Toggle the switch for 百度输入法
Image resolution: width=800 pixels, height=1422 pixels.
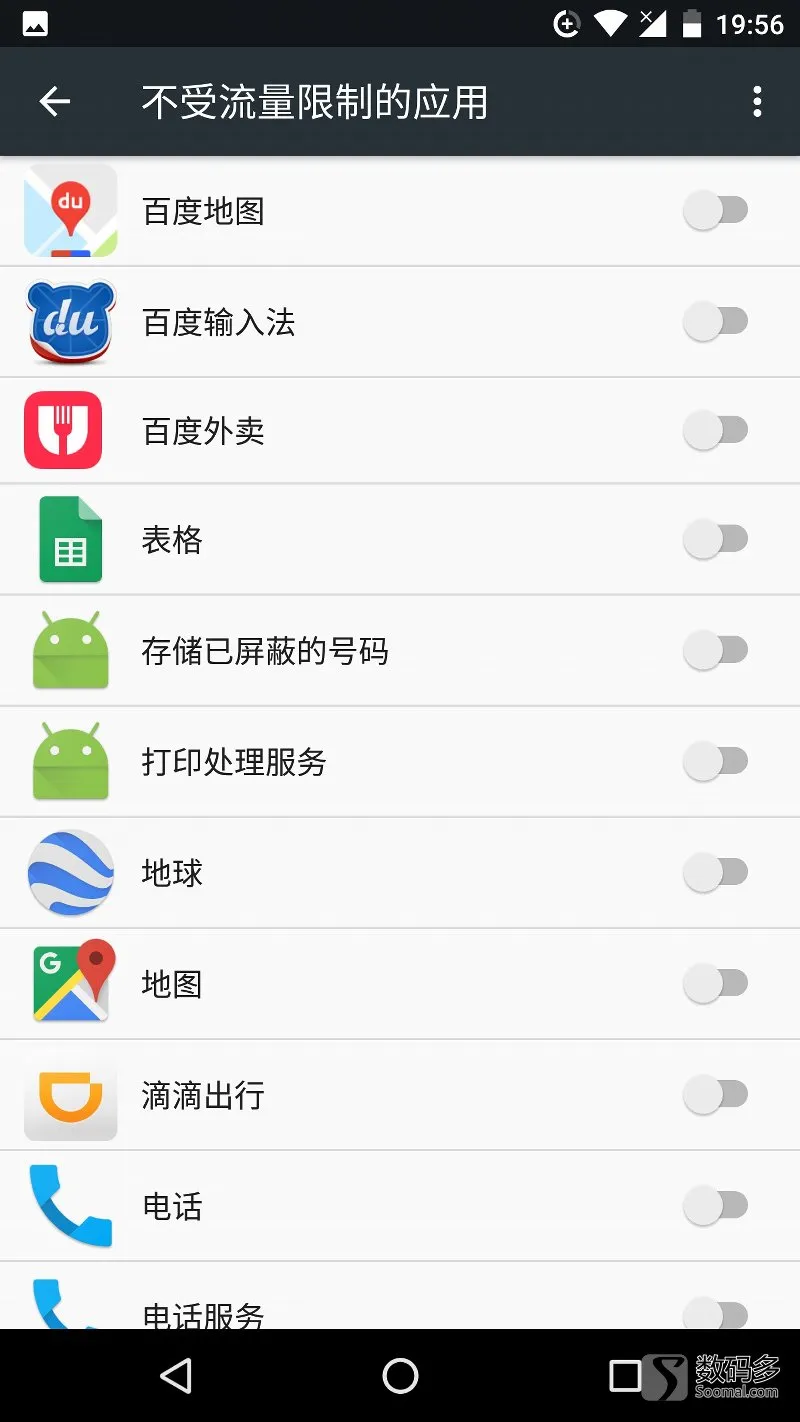716,322
